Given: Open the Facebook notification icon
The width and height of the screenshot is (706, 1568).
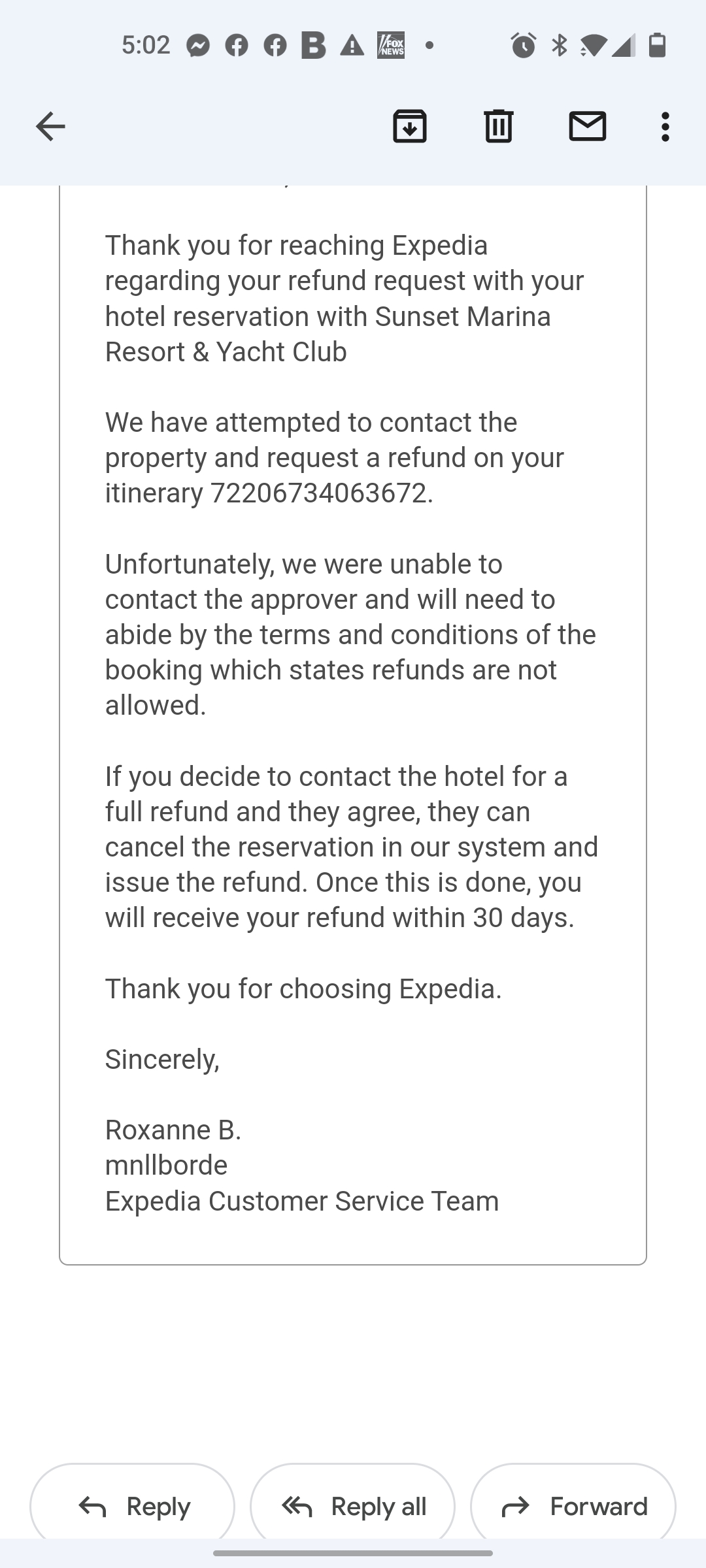Looking at the screenshot, I should click(x=235, y=44).
